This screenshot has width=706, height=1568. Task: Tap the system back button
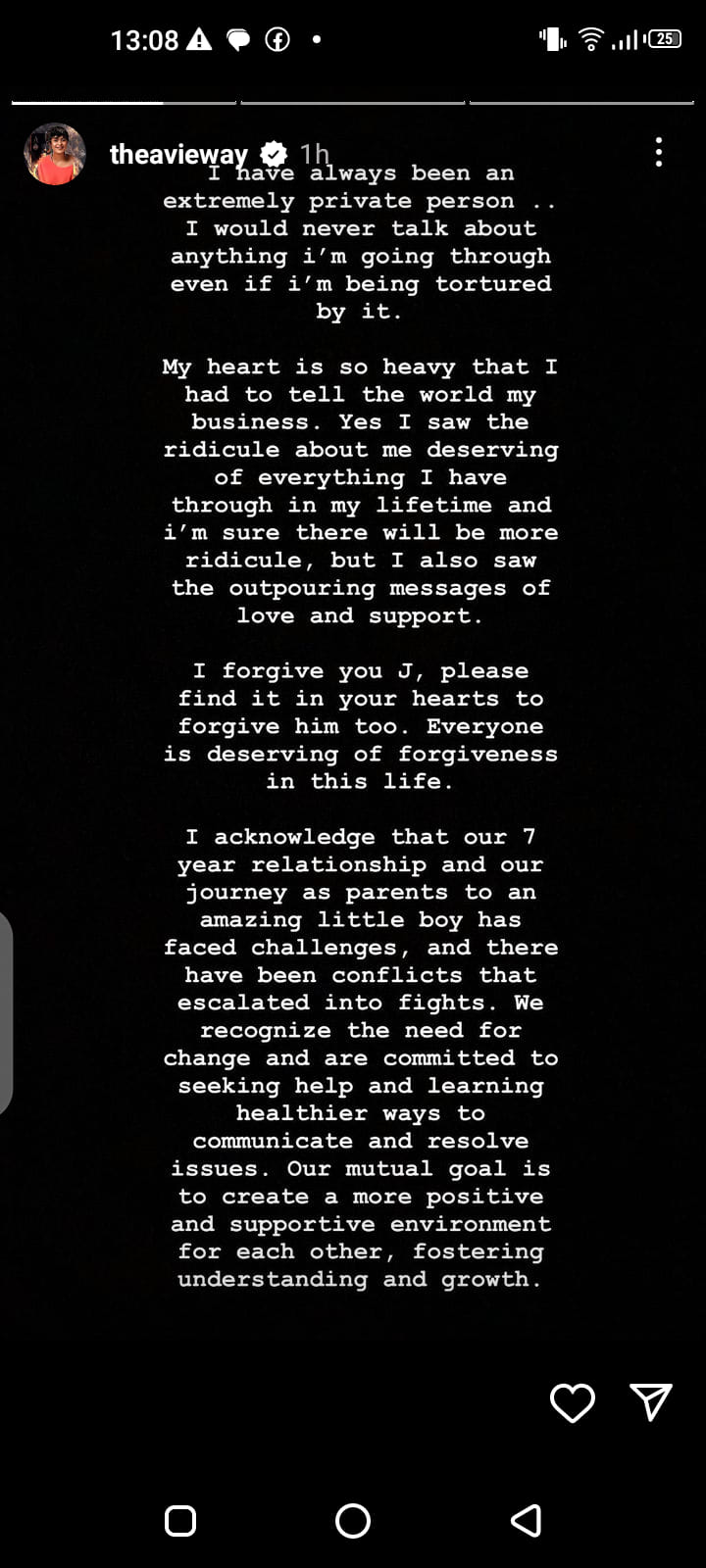point(526,1520)
